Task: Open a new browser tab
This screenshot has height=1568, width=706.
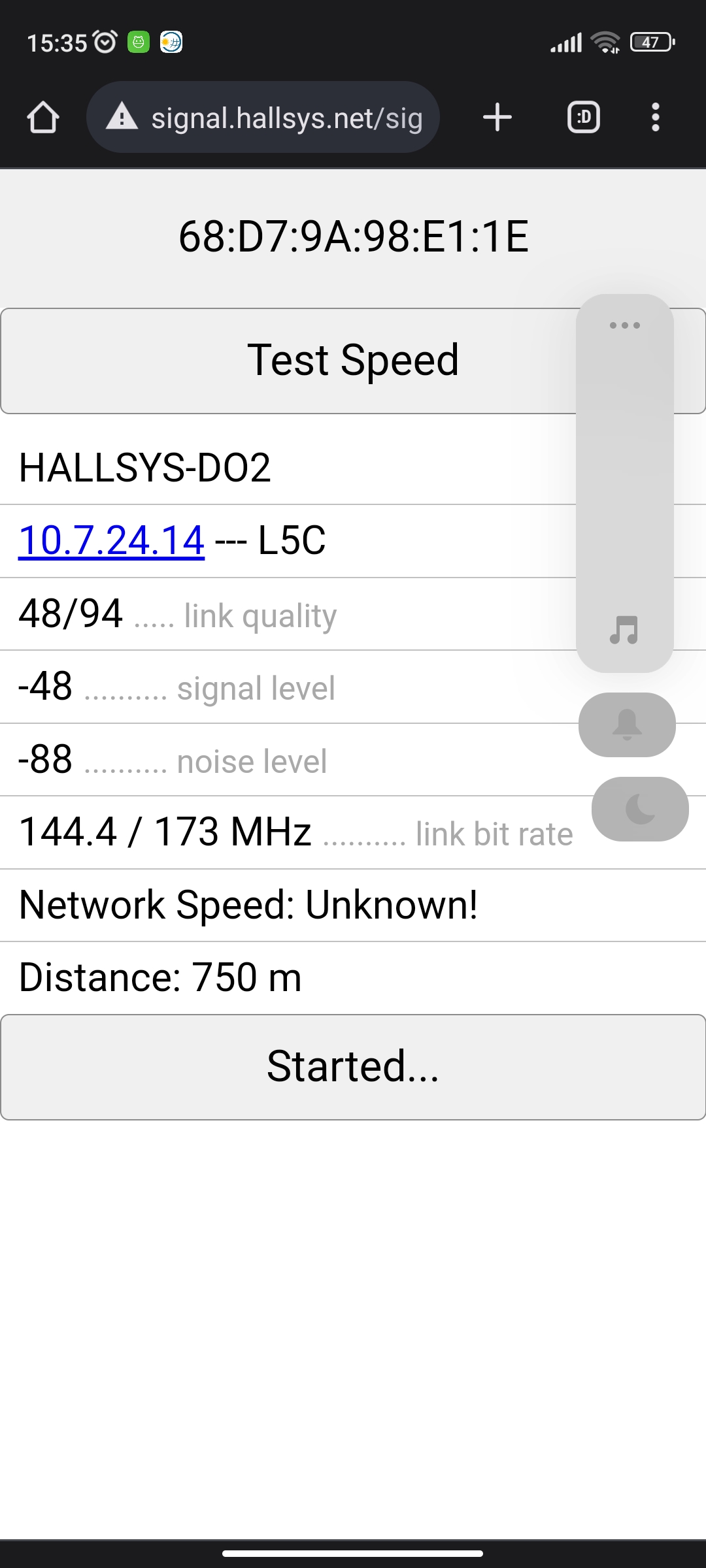Action: coord(497,118)
